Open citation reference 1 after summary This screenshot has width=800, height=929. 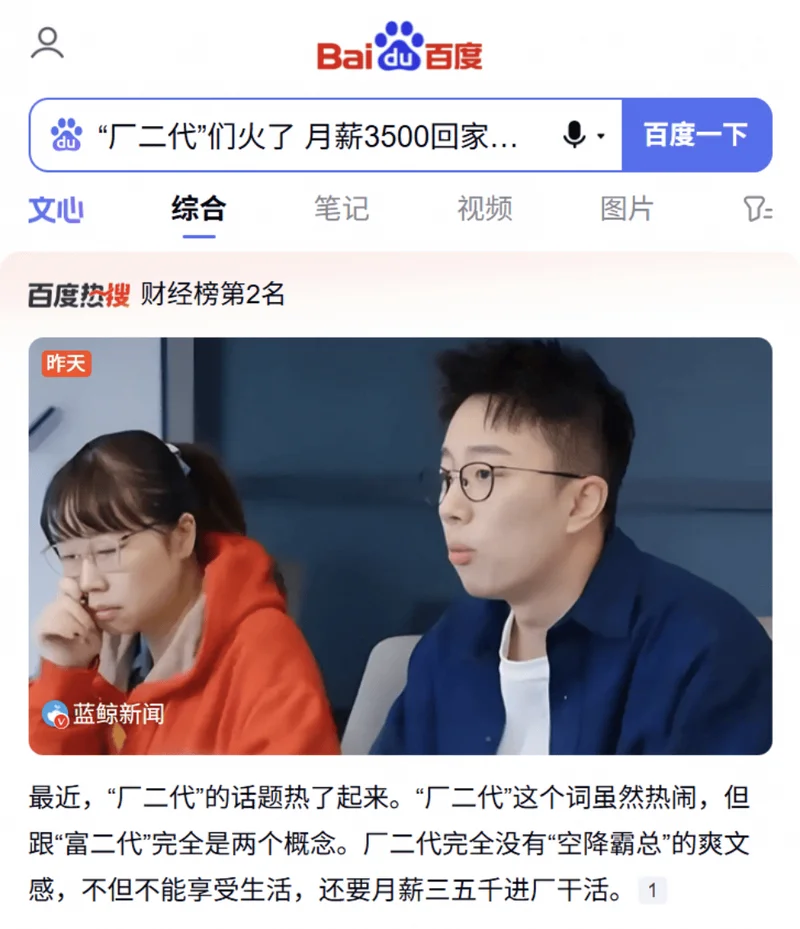tap(652, 890)
